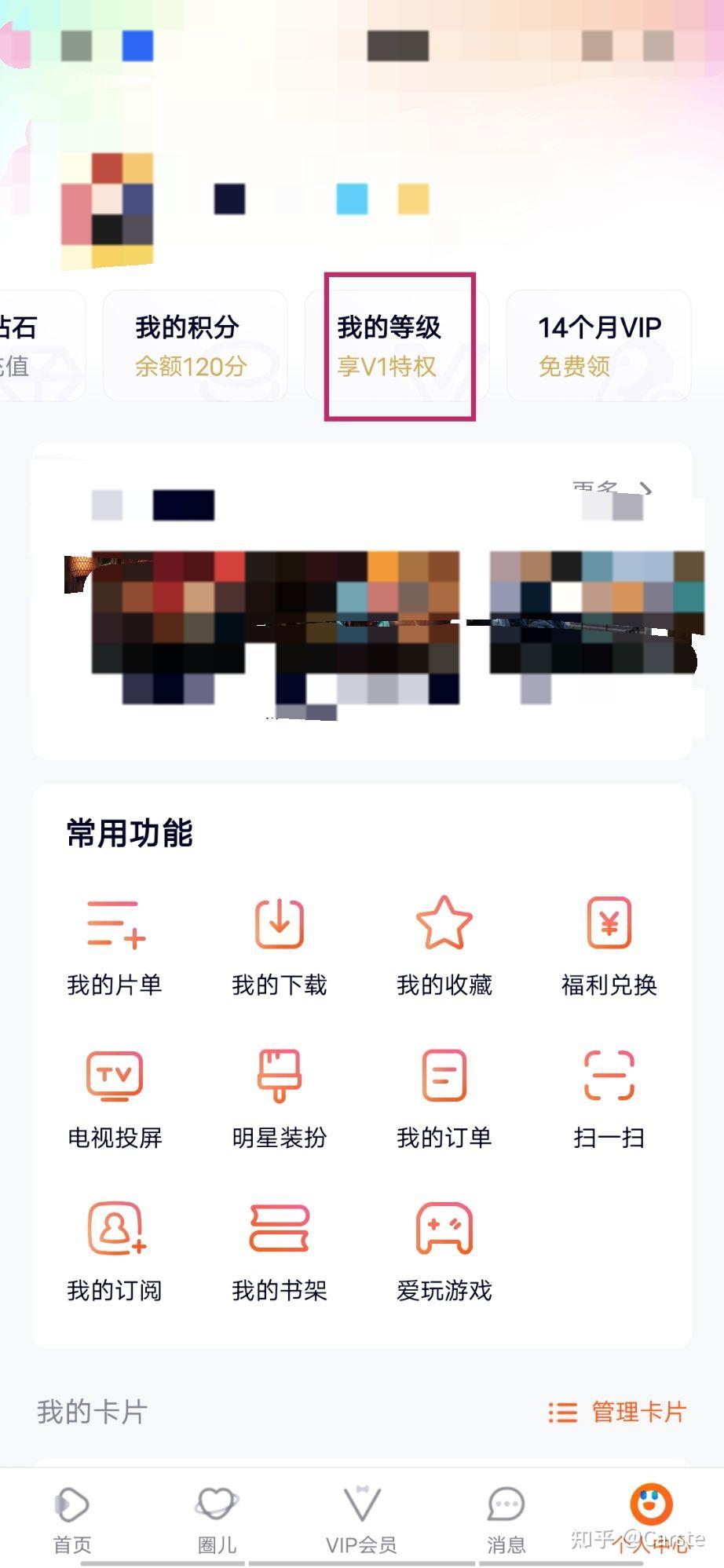This screenshot has width=724, height=1568.
Task: Claim the 14个月VIP free offer
Action: [598, 345]
